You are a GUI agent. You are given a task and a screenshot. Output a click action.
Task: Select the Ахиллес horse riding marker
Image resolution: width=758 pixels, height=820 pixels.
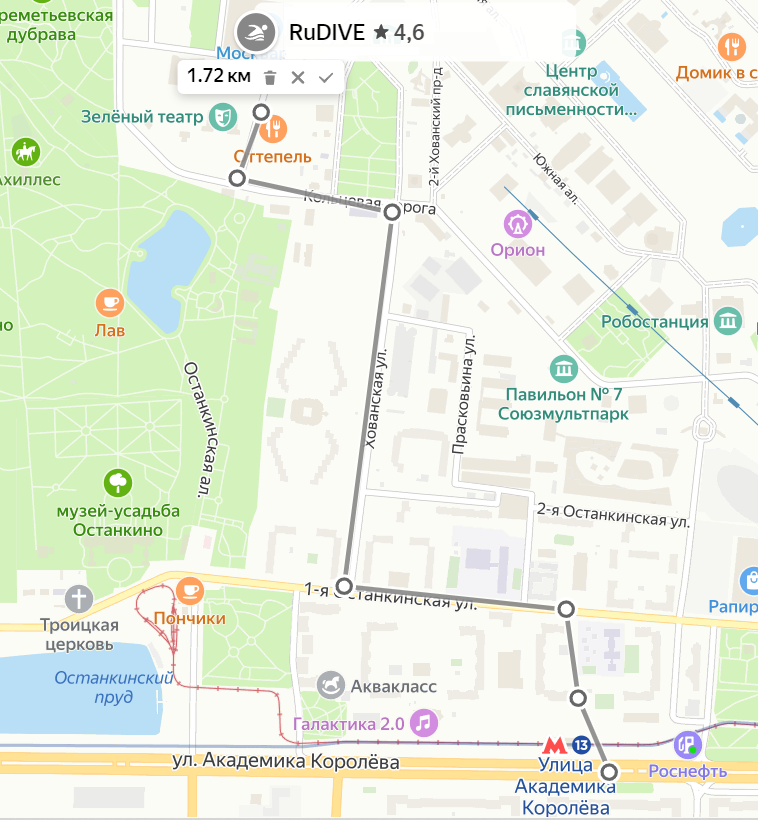click(23, 153)
